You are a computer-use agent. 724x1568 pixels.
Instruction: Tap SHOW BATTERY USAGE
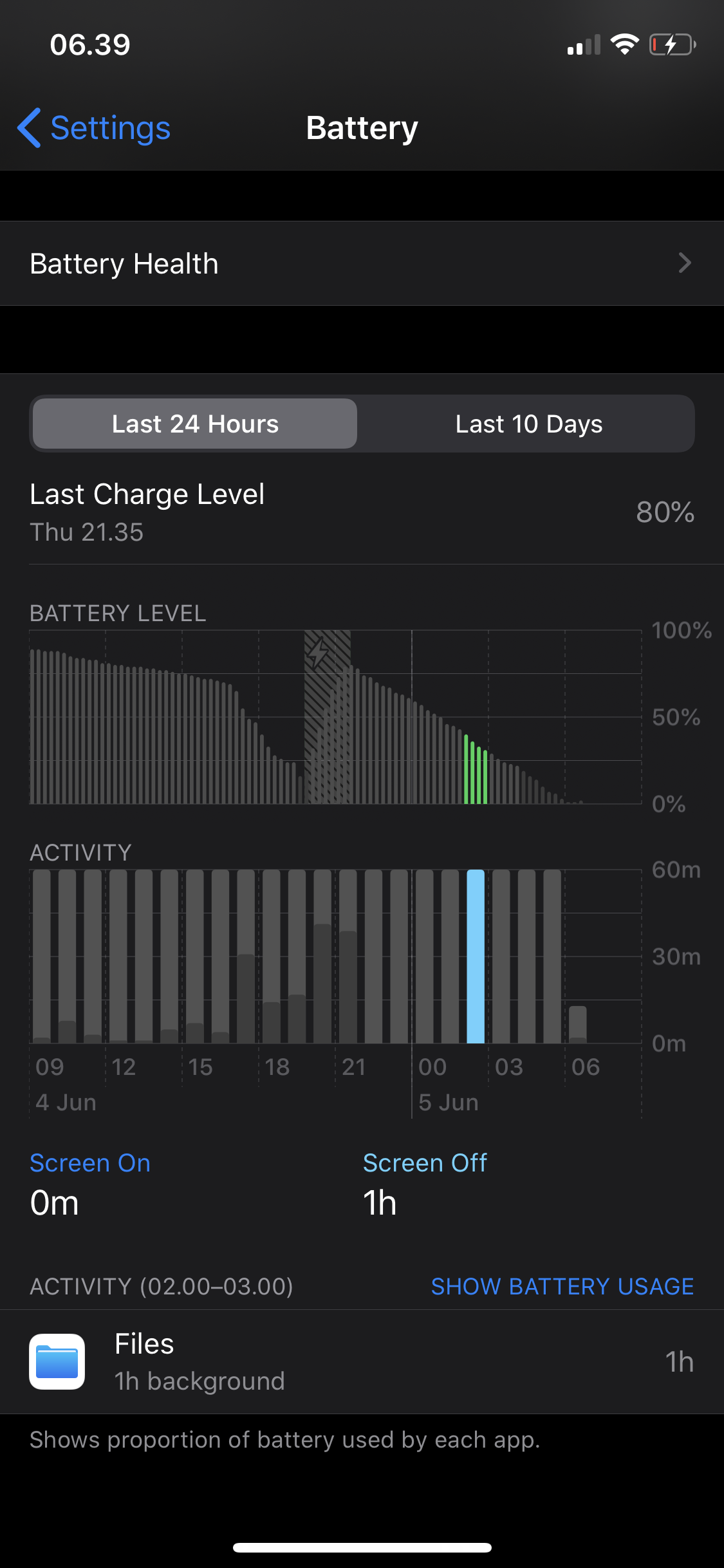click(562, 1286)
